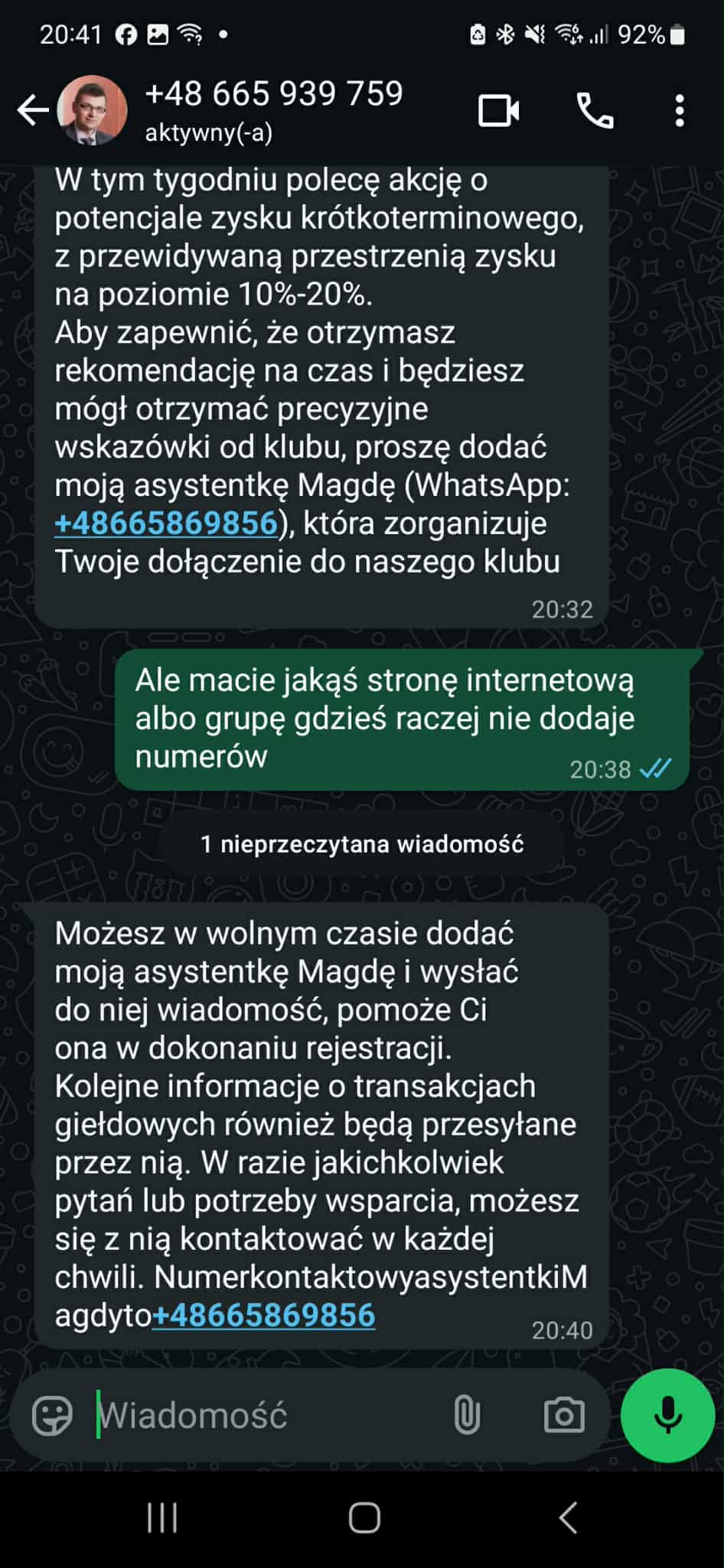Attach a file with the paperclip
The height and width of the screenshot is (1568, 724).
467,1415
